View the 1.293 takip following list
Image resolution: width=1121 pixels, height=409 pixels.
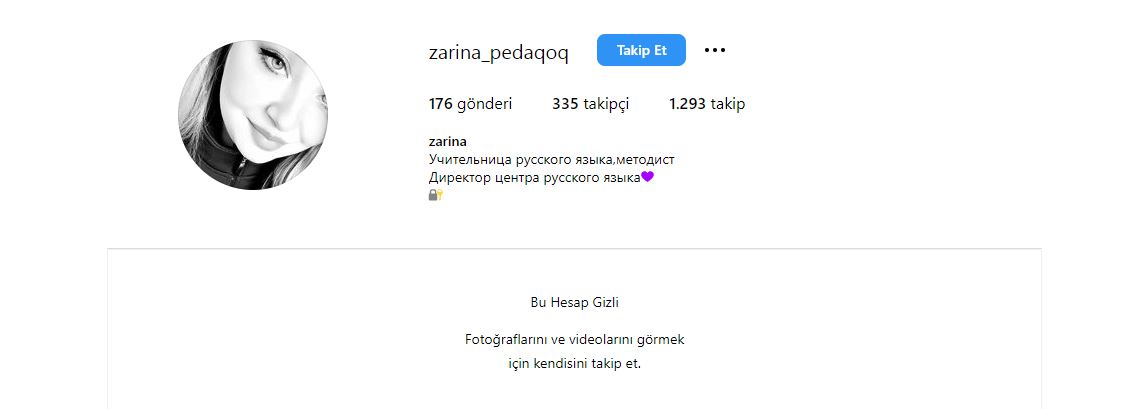coord(706,104)
